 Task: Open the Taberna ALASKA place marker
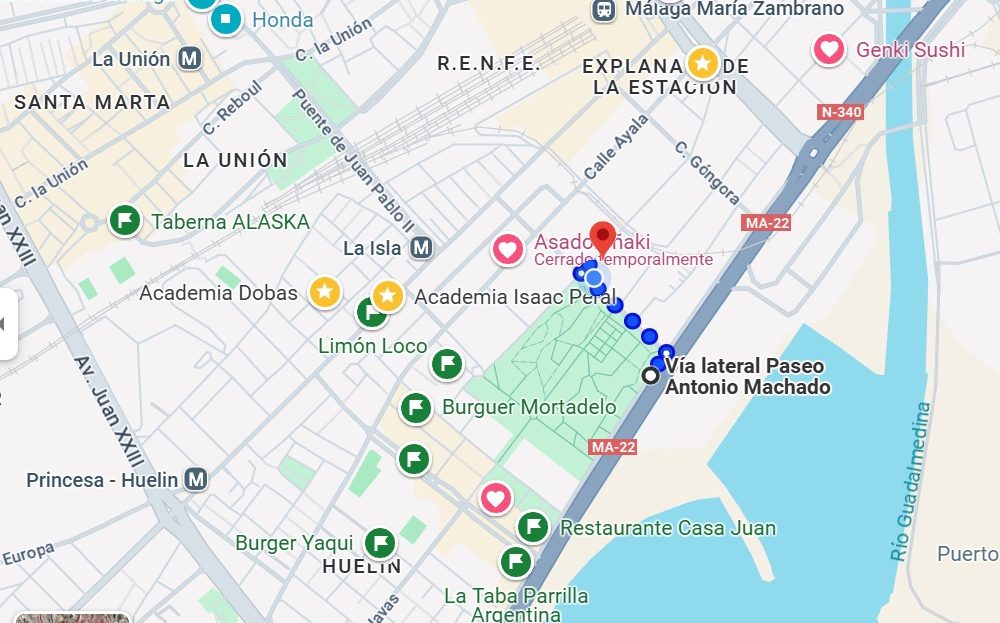(x=125, y=220)
